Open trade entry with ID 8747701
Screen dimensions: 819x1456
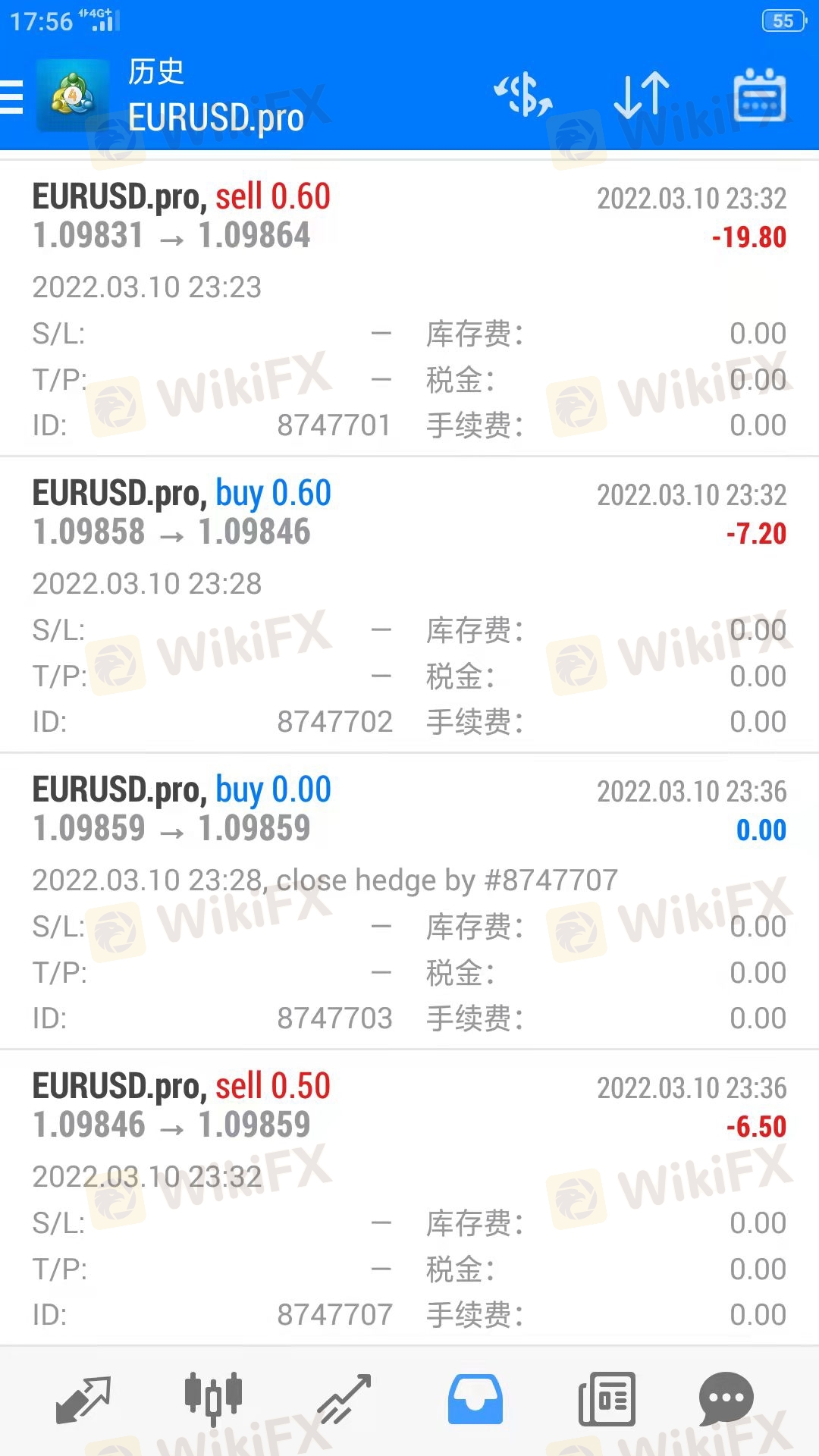click(409, 308)
